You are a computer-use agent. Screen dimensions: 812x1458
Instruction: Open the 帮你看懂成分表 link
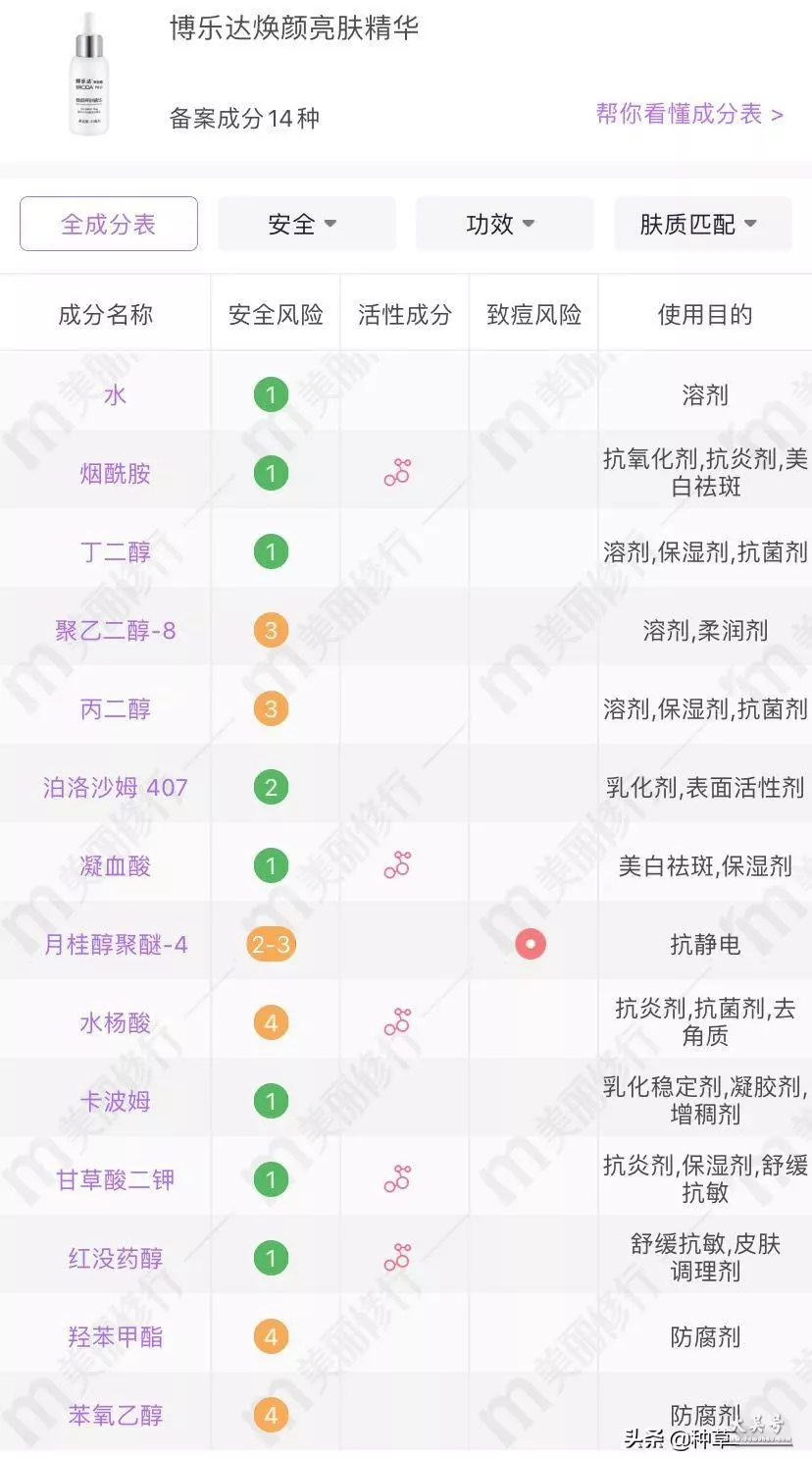pos(689,114)
